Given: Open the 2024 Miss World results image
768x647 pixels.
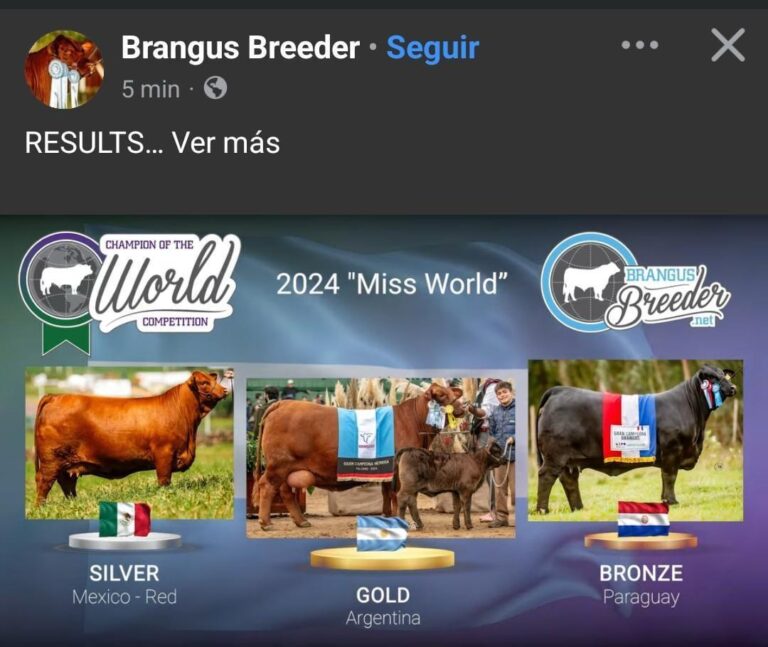Looking at the screenshot, I should click(x=384, y=430).
